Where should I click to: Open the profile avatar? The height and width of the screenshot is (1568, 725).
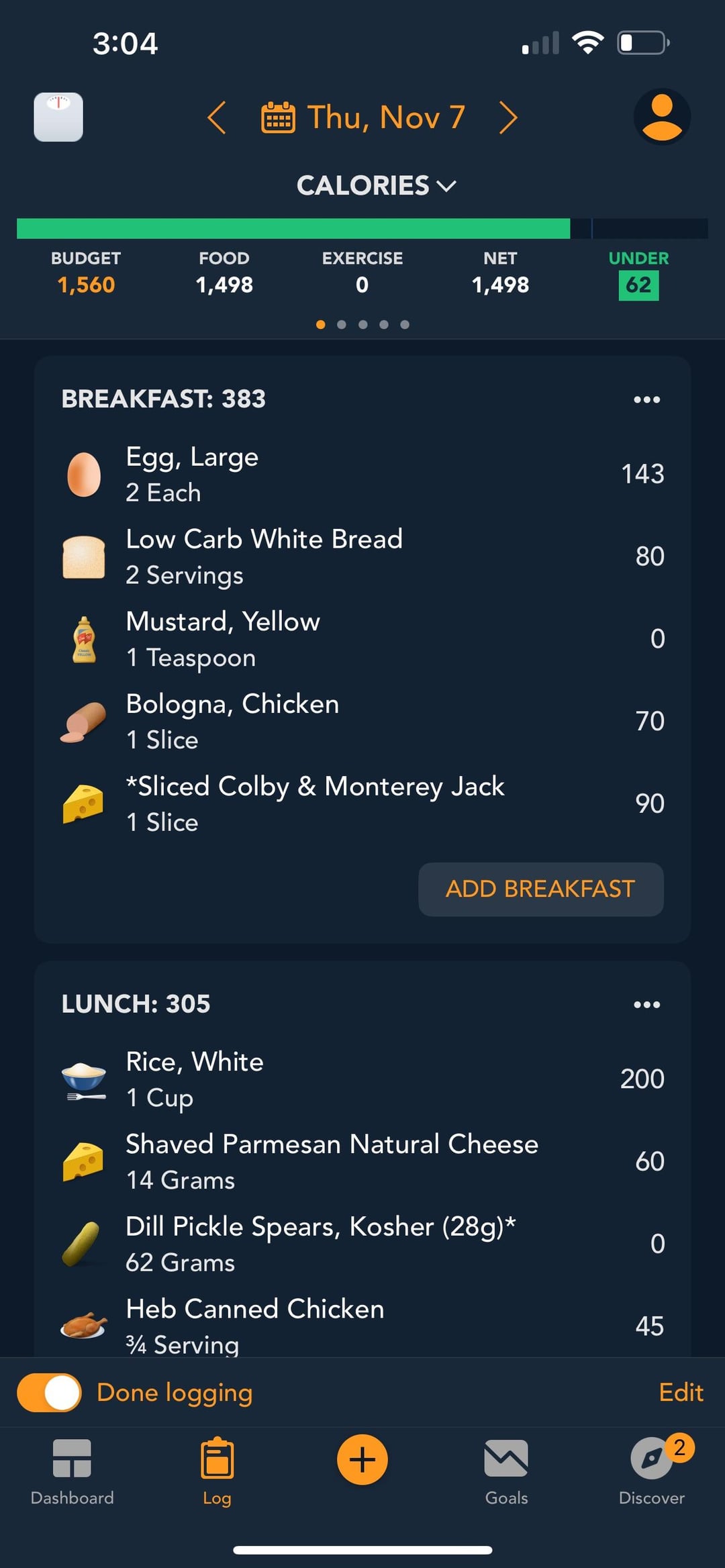[x=662, y=117]
